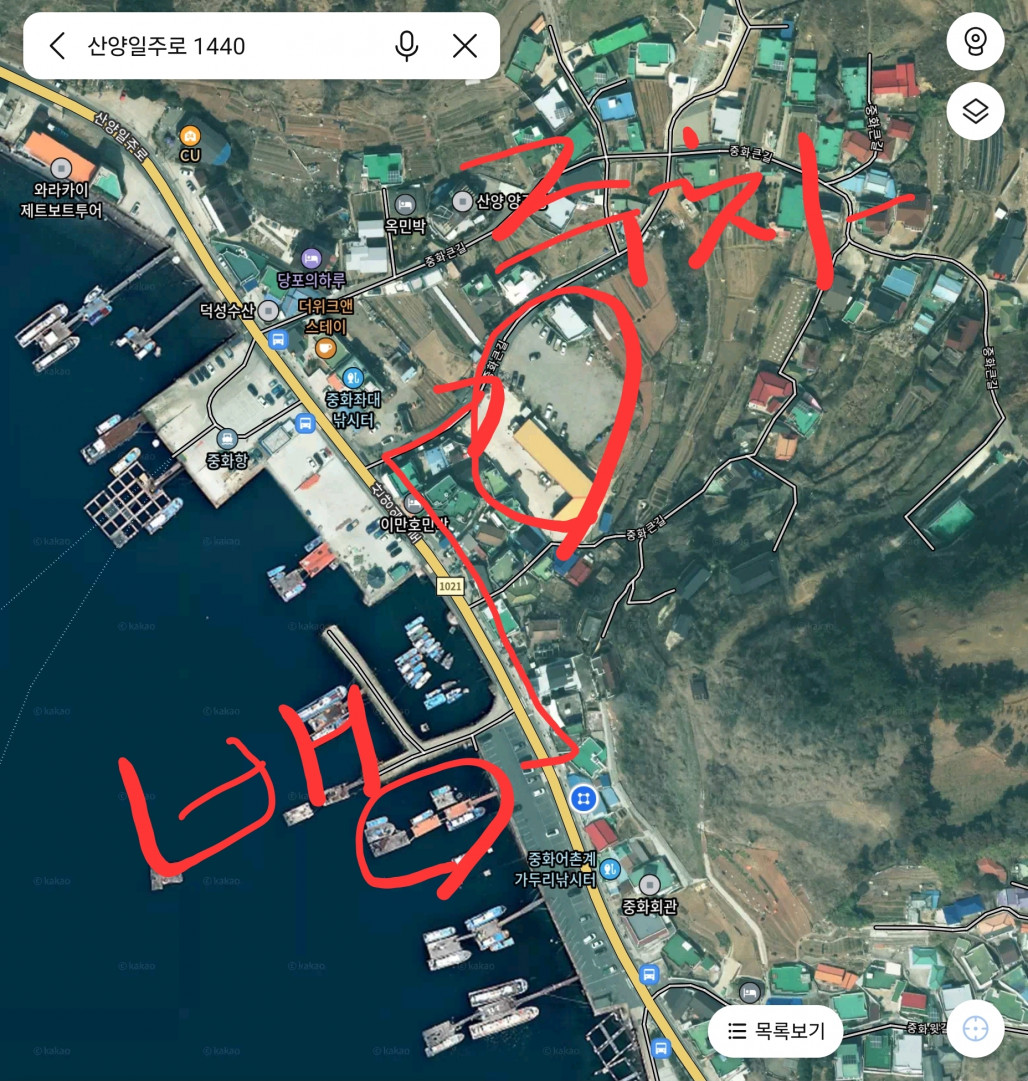Open the map layers selector
Screen dimensions: 1028x1081
[975, 111]
